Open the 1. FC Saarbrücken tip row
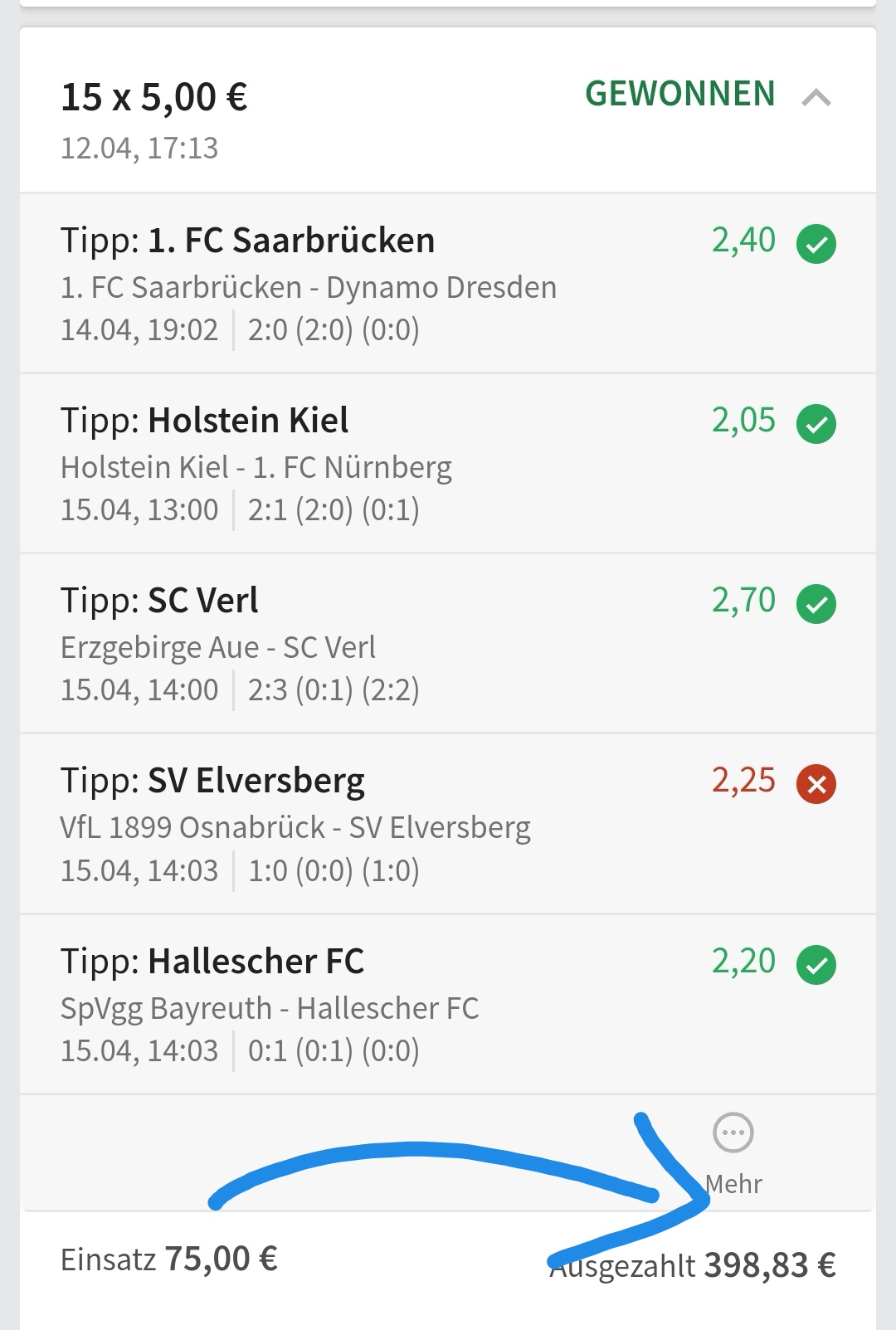The height and width of the screenshot is (1330, 896). [448, 283]
